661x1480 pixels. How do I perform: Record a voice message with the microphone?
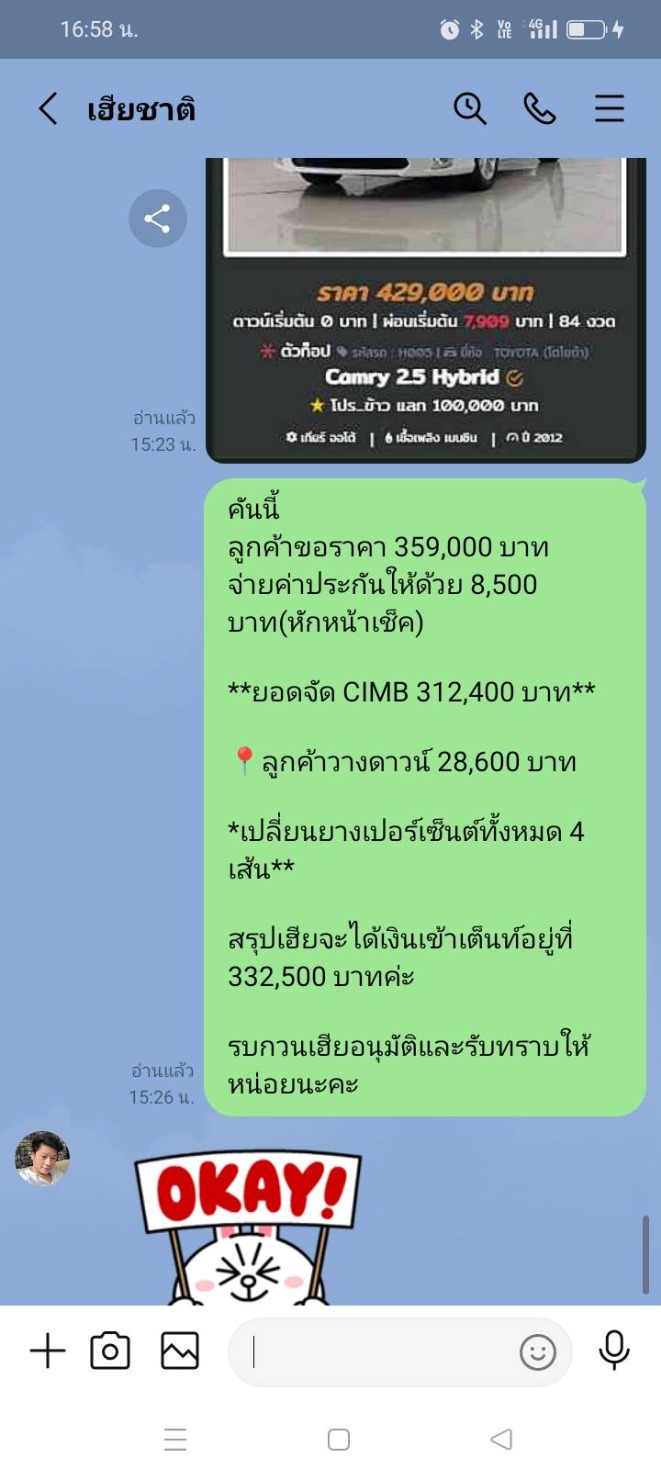click(x=614, y=1350)
